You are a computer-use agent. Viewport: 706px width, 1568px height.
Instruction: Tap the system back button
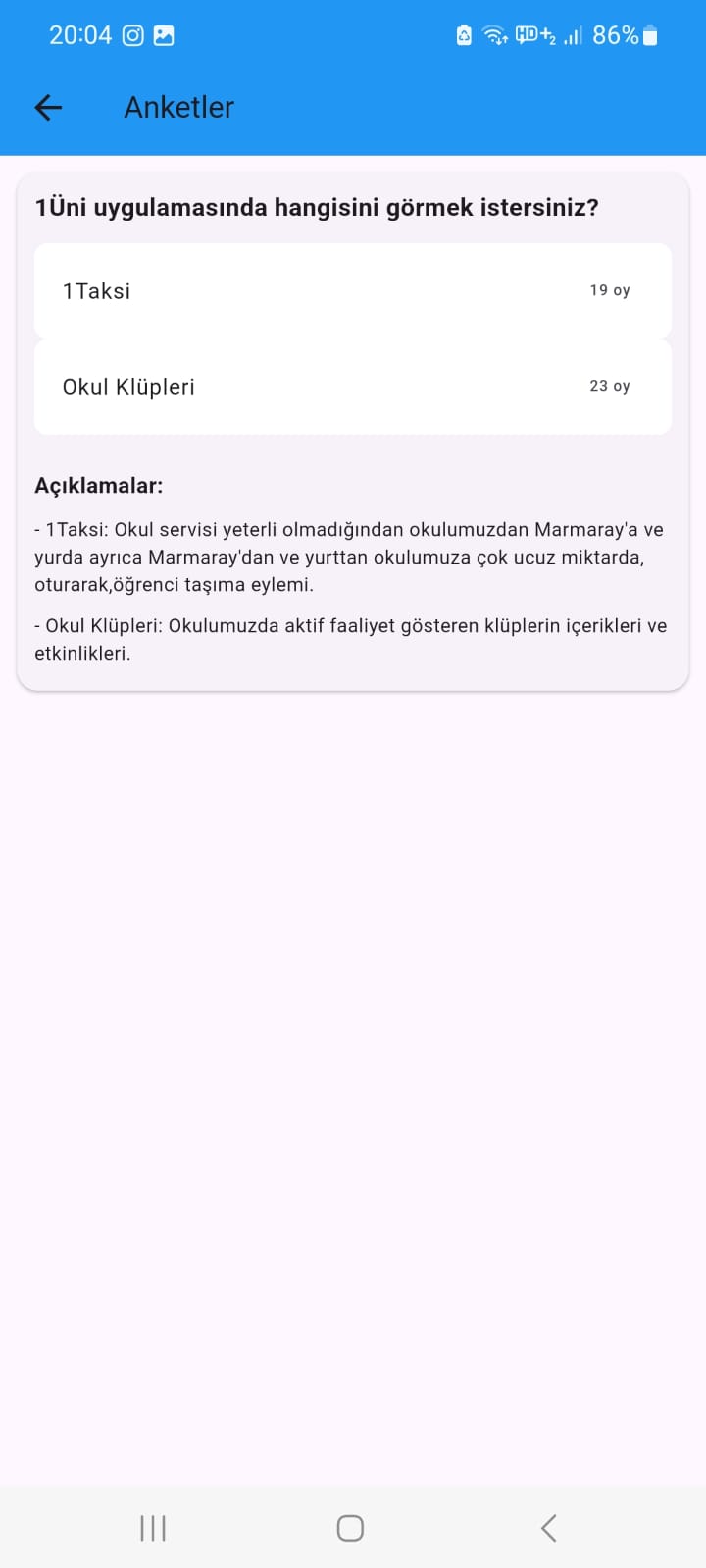click(549, 1528)
